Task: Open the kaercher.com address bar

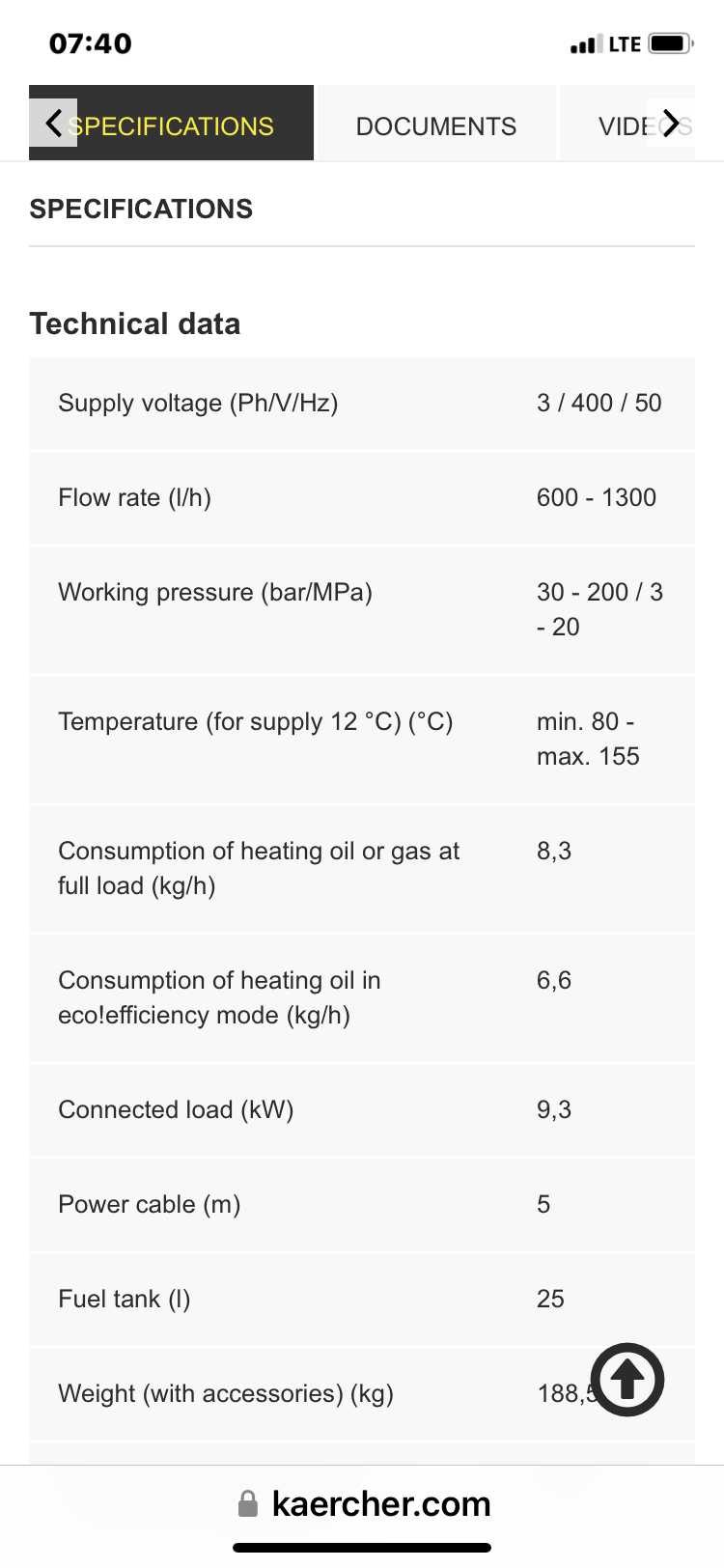Action: click(x=363, y=1504)
